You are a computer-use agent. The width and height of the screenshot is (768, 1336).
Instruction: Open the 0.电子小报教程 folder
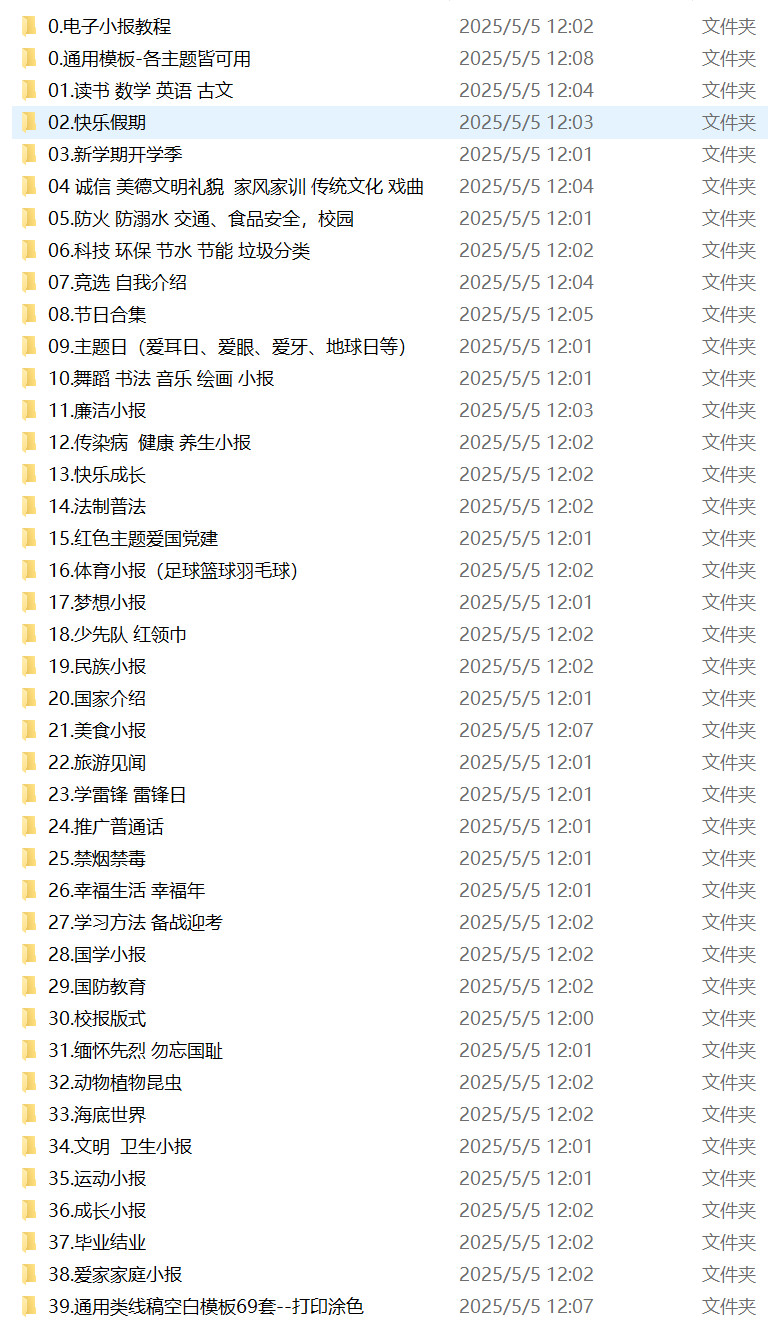point(109,27)
